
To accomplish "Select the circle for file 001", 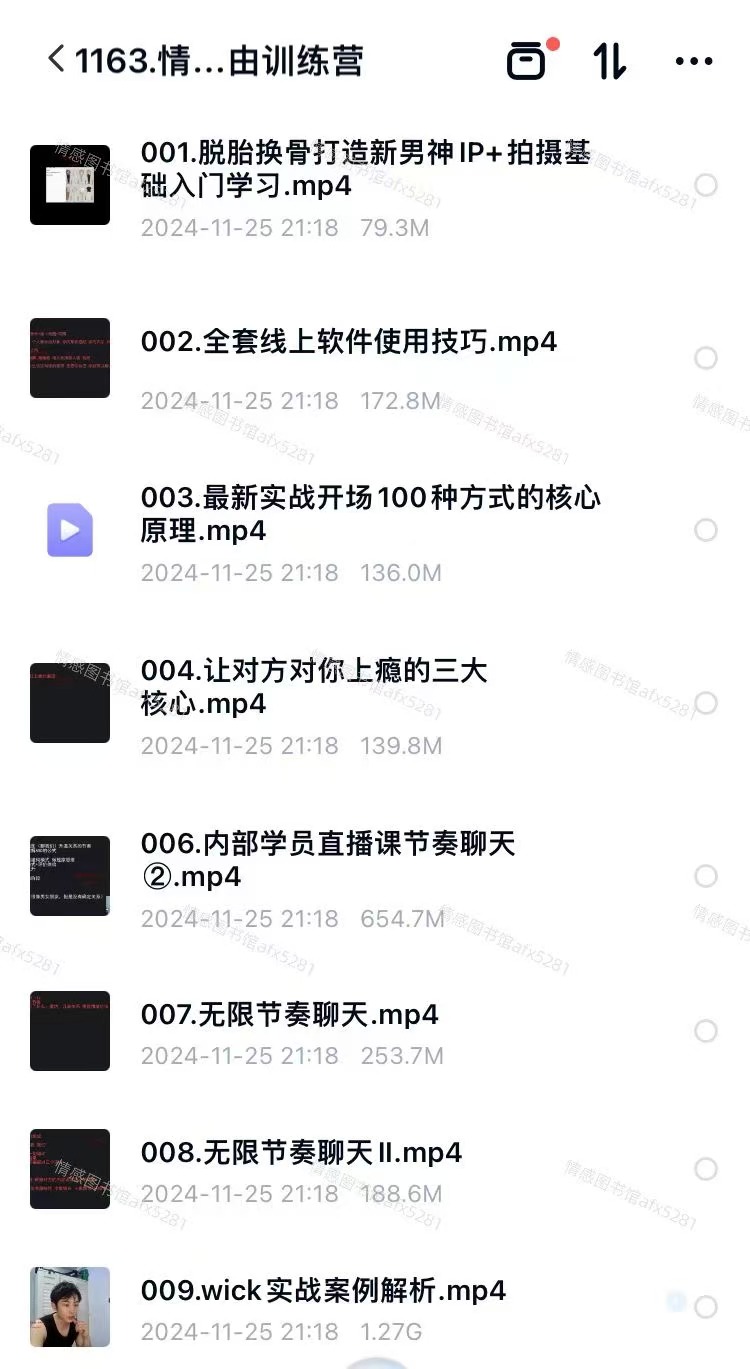I will tap(706, 185).
